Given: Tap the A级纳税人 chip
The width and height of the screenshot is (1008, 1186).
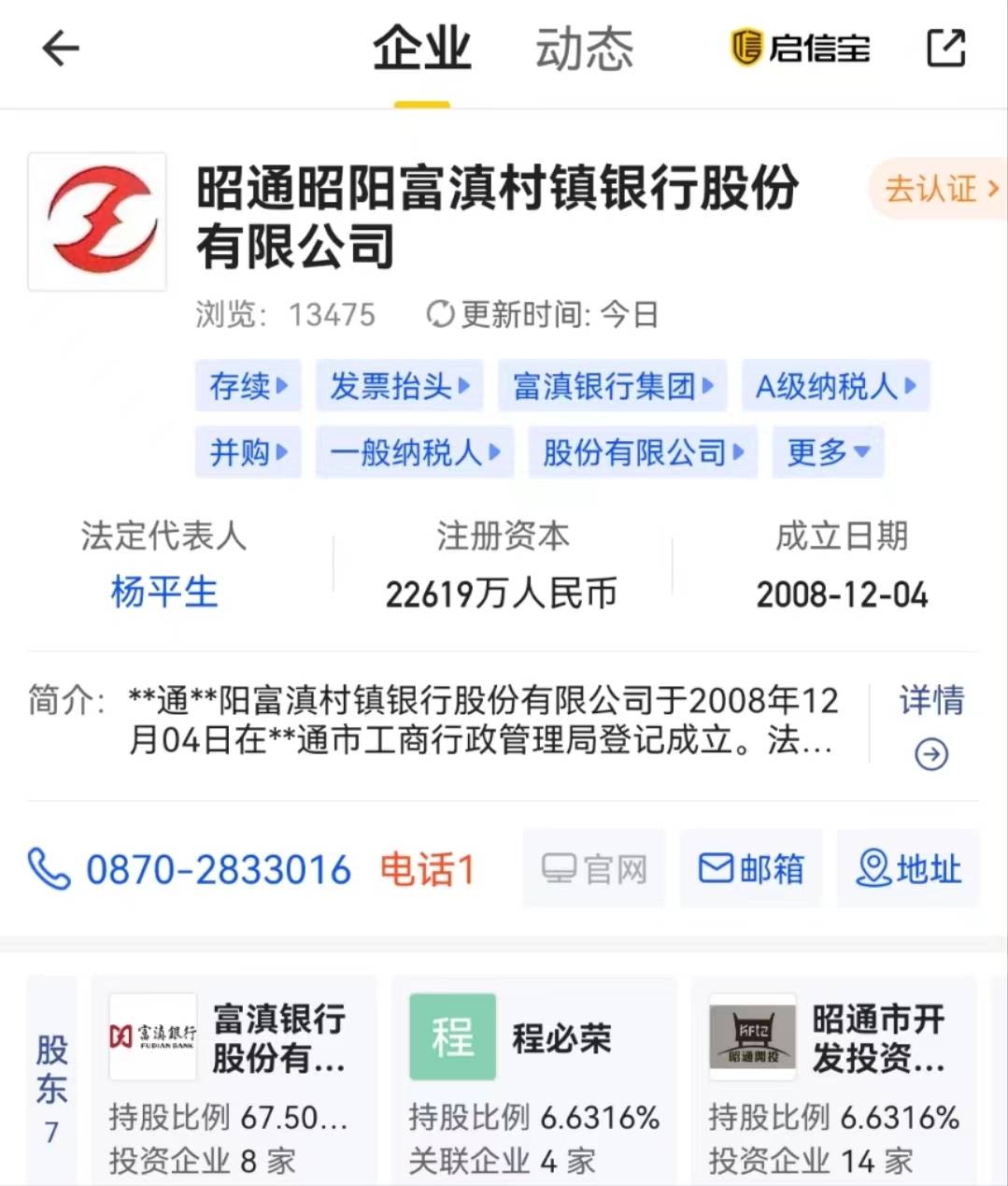Looking at the screenshot, I should [x=835, y=385].
